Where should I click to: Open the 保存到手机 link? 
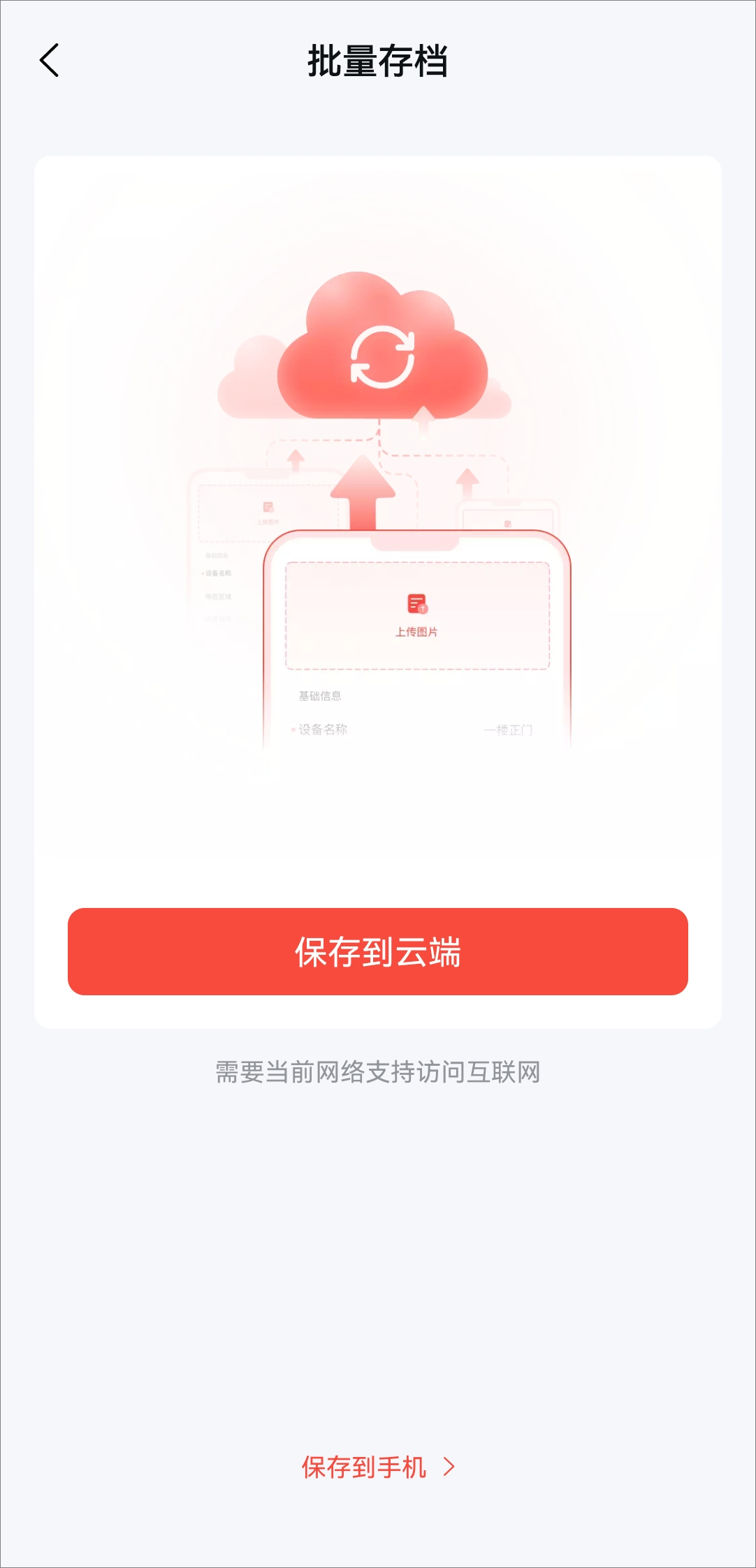point(378,1467)
